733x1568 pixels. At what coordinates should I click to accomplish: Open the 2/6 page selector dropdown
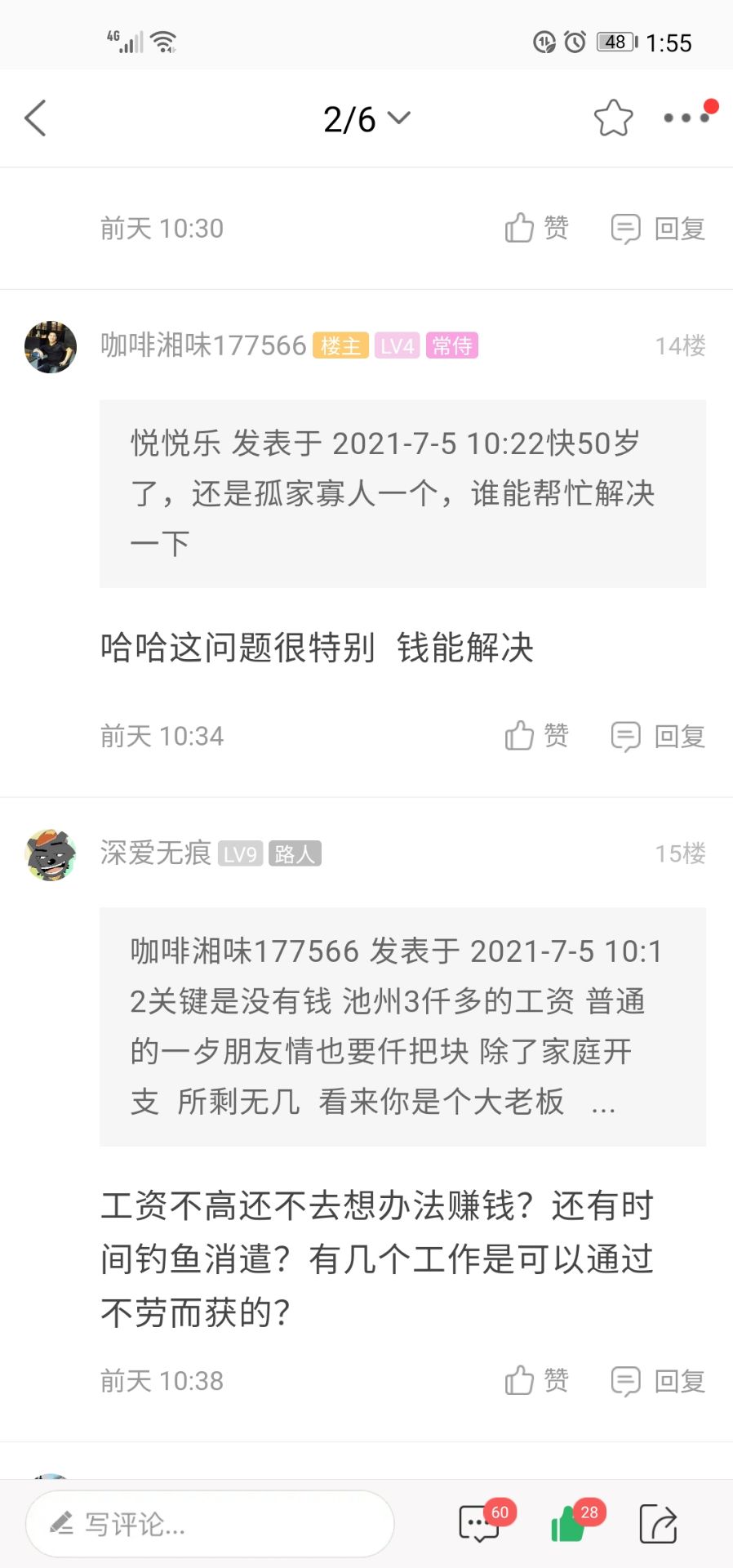pos(366,119)
